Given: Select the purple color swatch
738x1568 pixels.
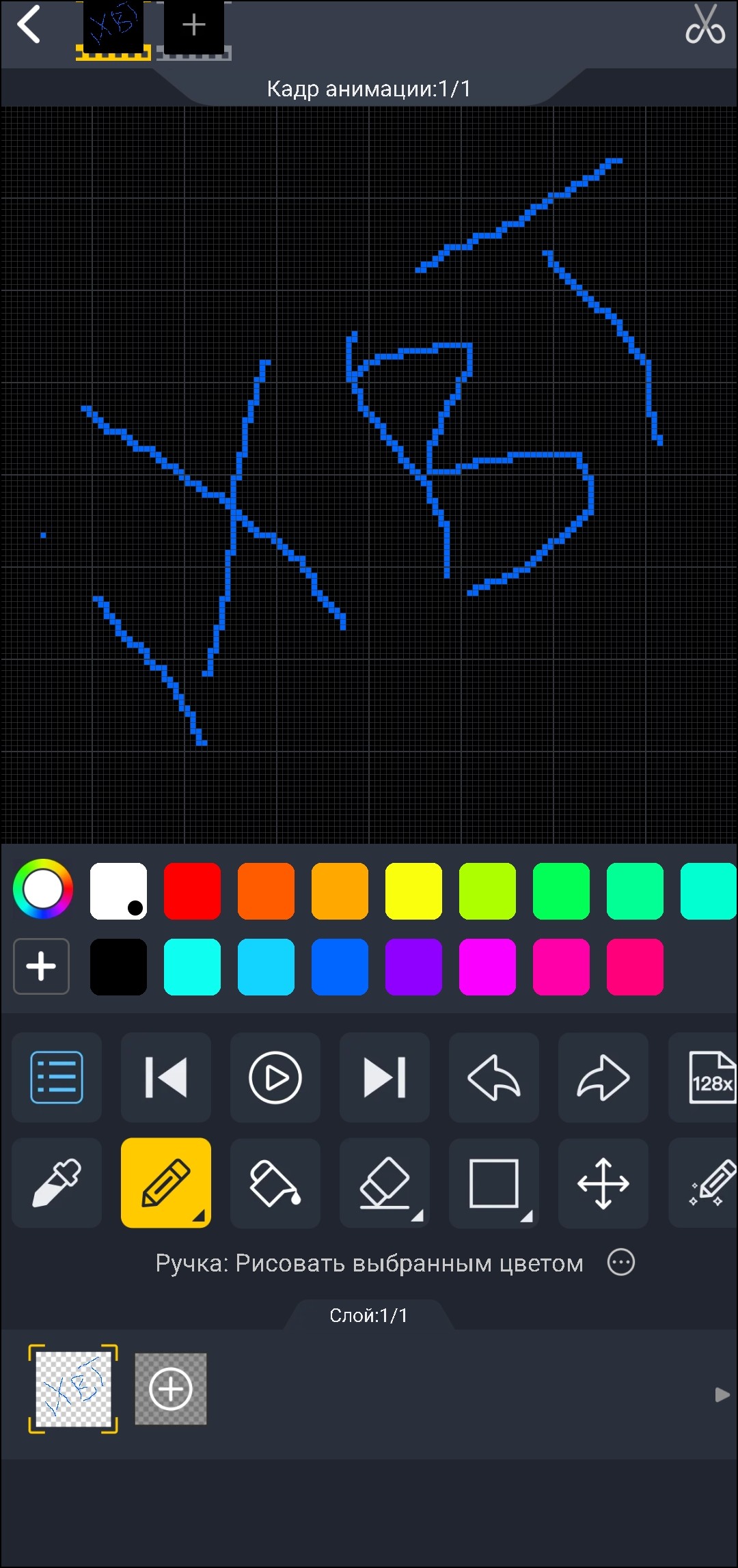Looking at the screenshot, I should coord(413,967).
